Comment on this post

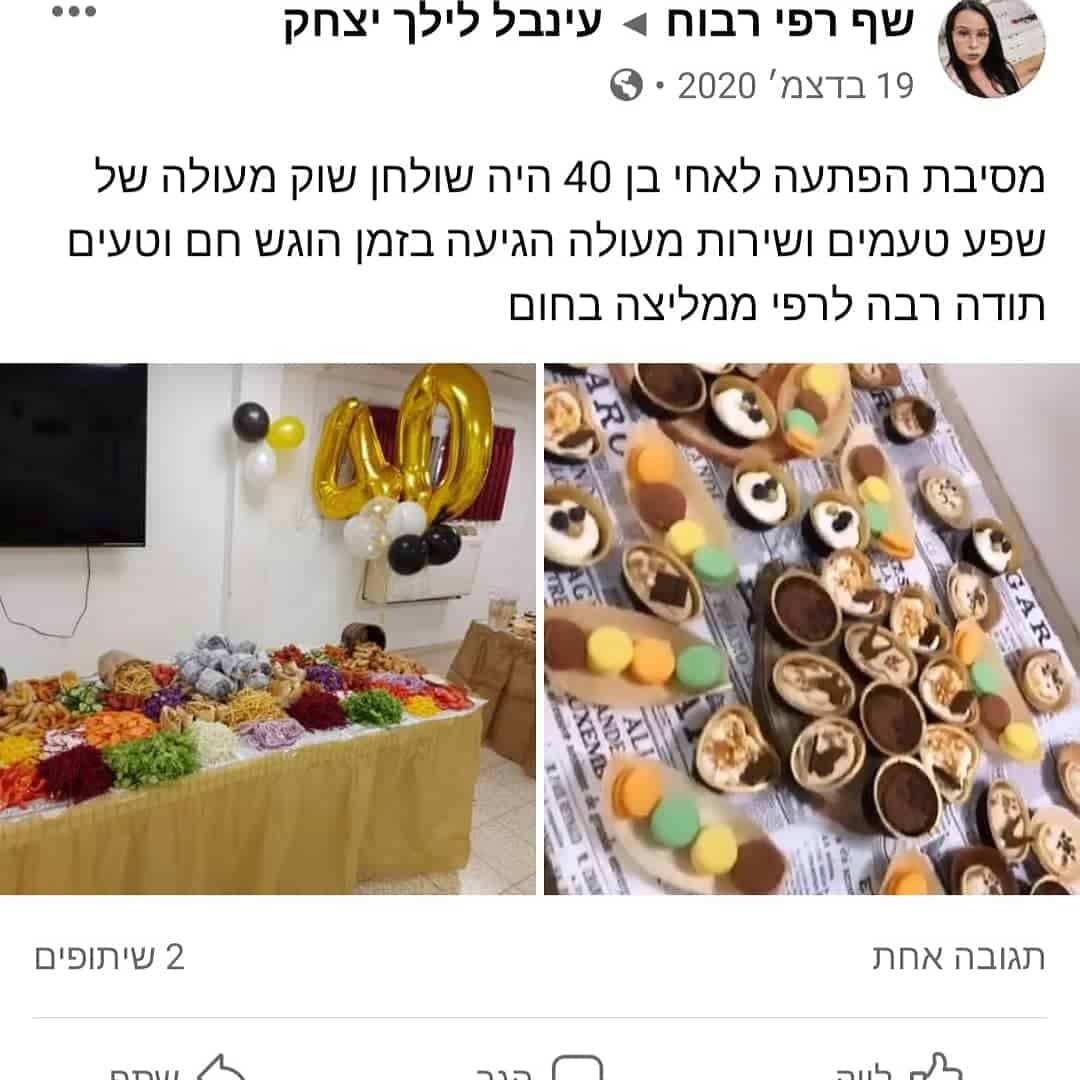(x=539, y=1070)
